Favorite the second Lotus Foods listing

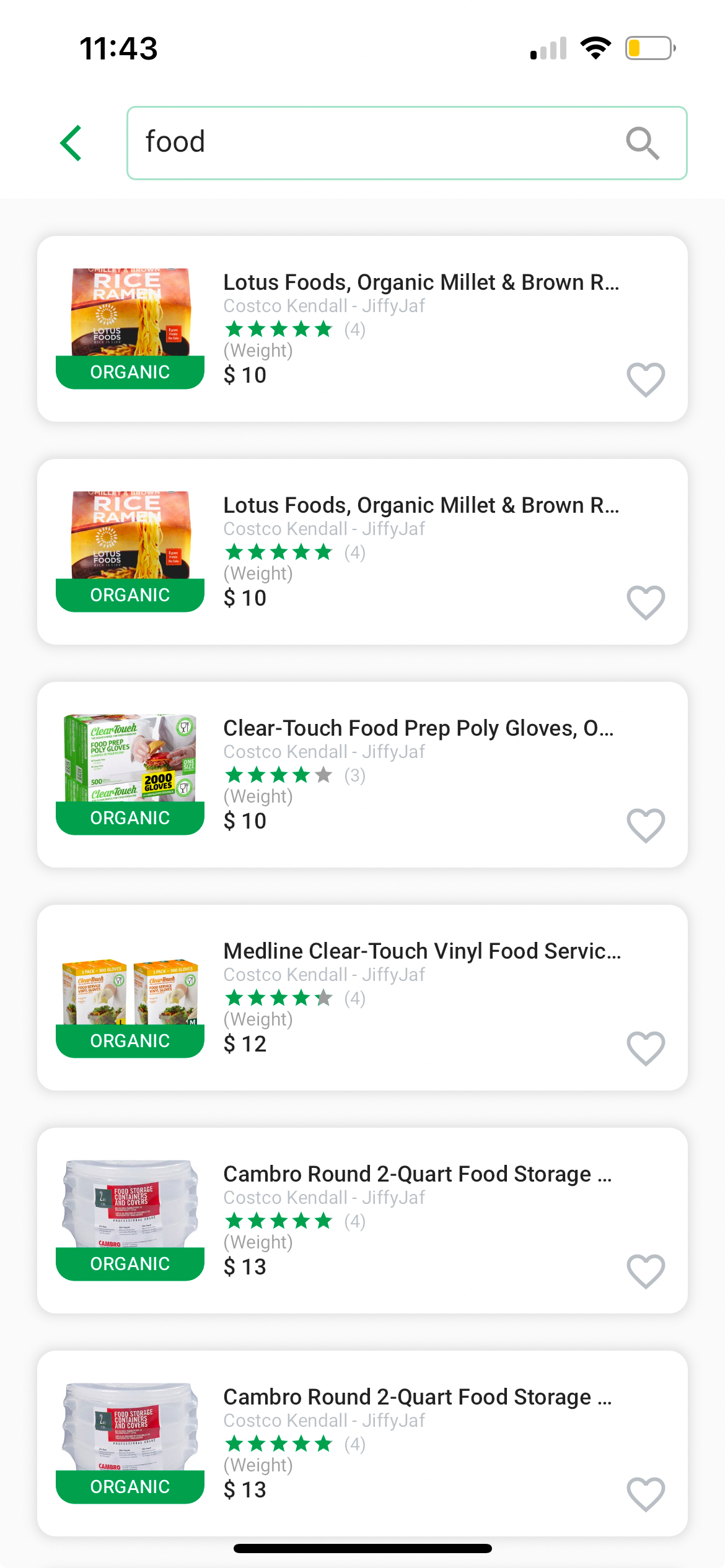click(x=645, y=601)
